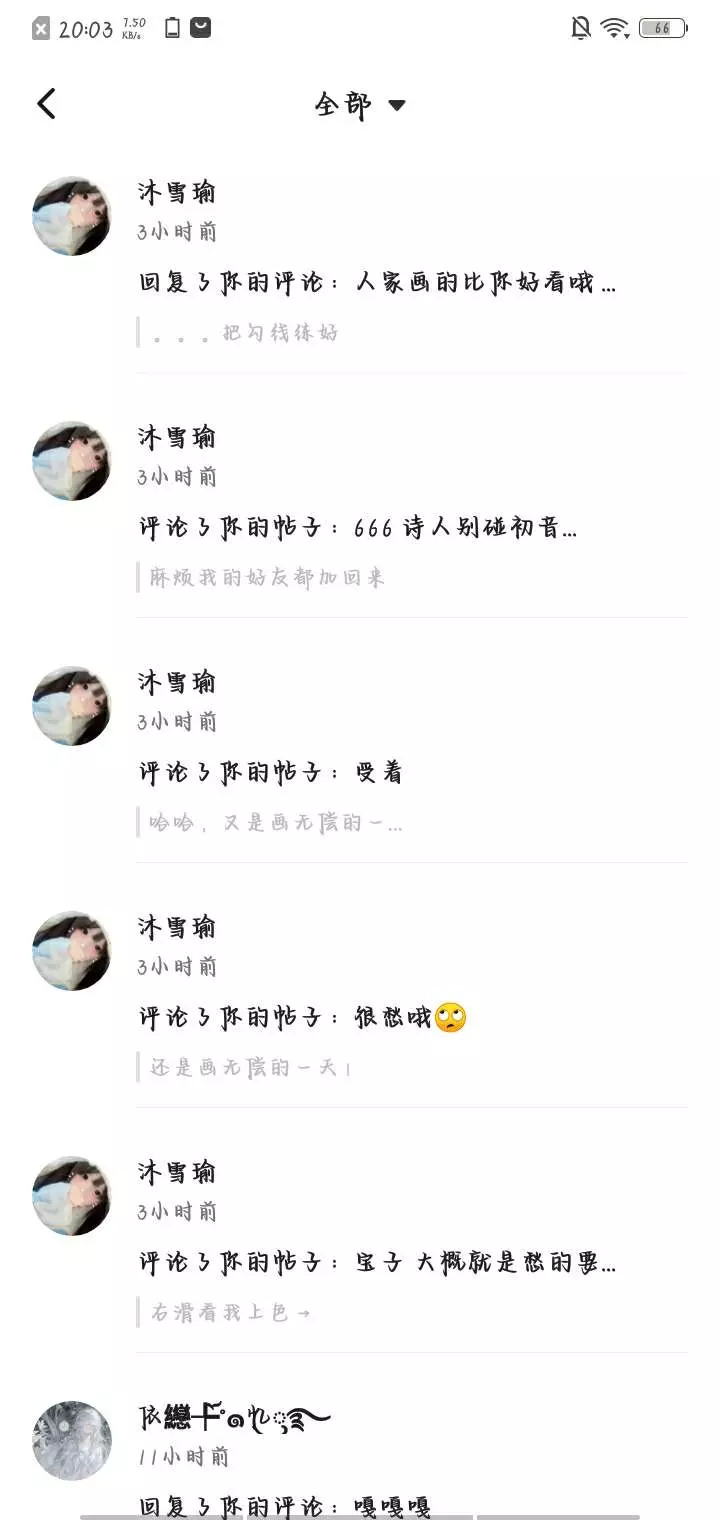Viewport: 720px width, 1520px height.
Task: Open the comment notification starting with 宝子
Action: 377,1263
